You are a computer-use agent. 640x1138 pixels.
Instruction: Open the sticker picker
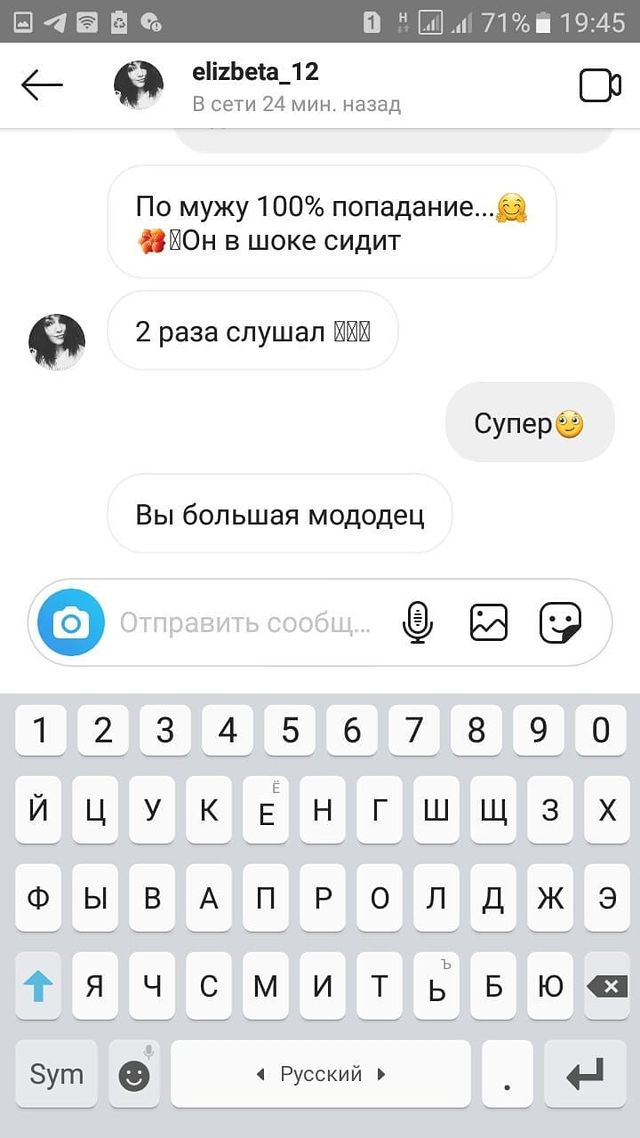pyautogui.click(x=560, y=623)
